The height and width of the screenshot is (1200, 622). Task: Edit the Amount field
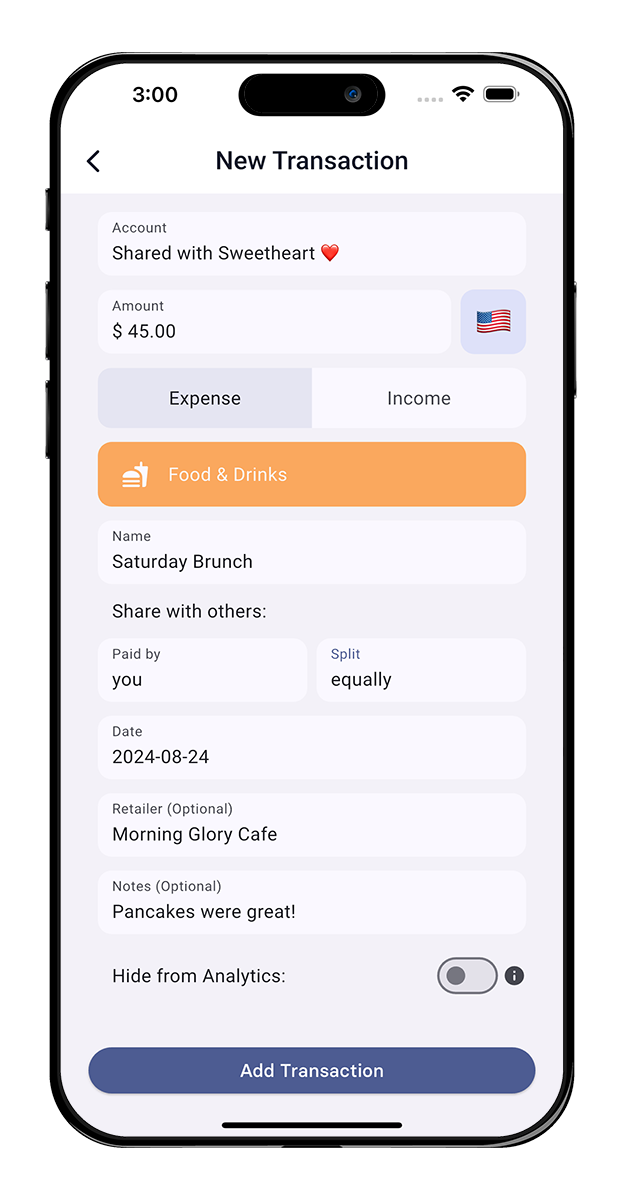pyautogui.click(x=274, y=322)
